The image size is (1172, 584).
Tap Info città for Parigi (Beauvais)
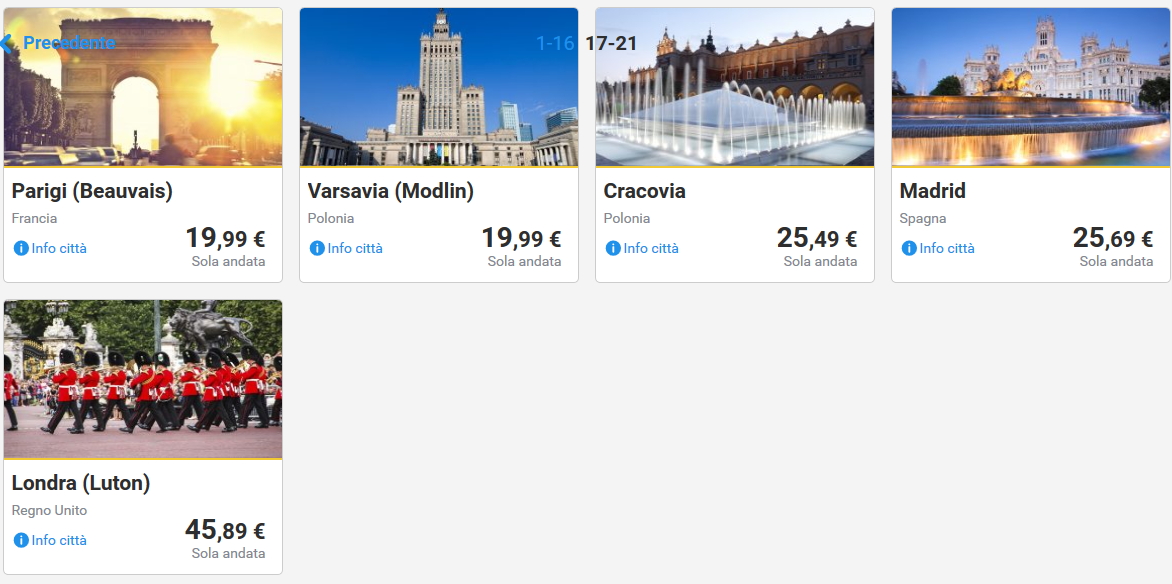pyautogui.click(x=51, y=248)
